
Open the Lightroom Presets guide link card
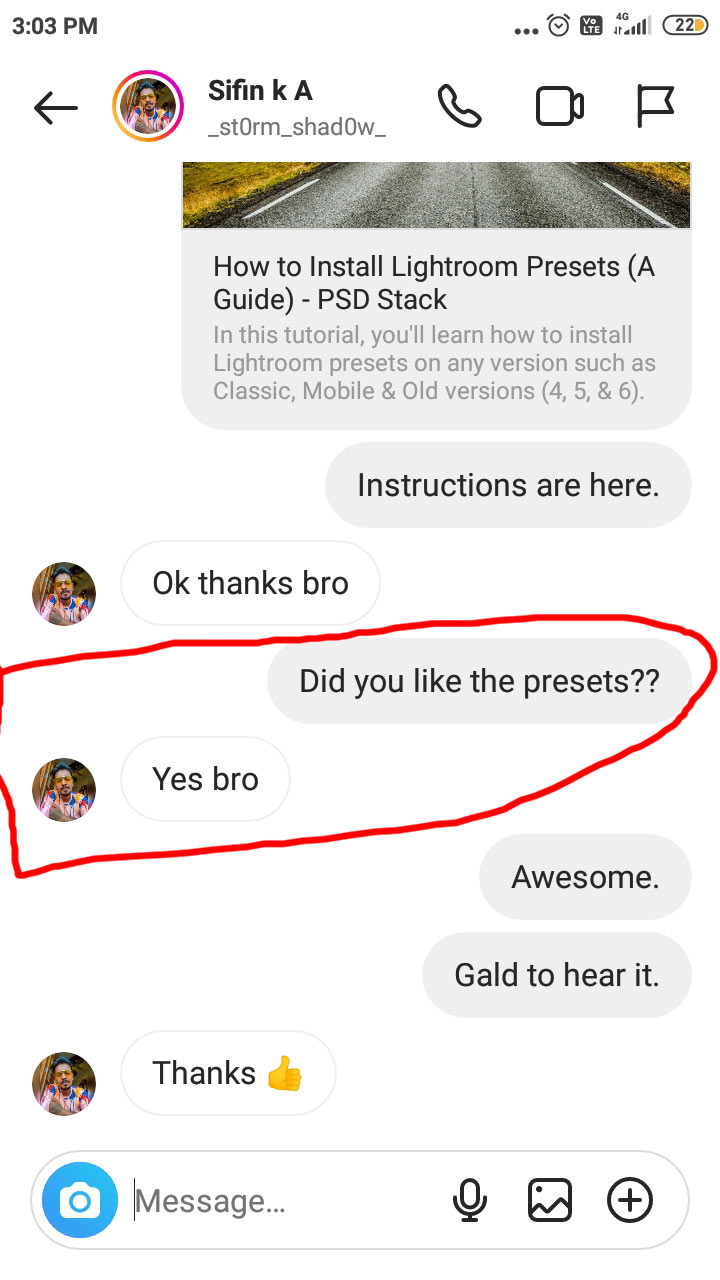[436, 296]
